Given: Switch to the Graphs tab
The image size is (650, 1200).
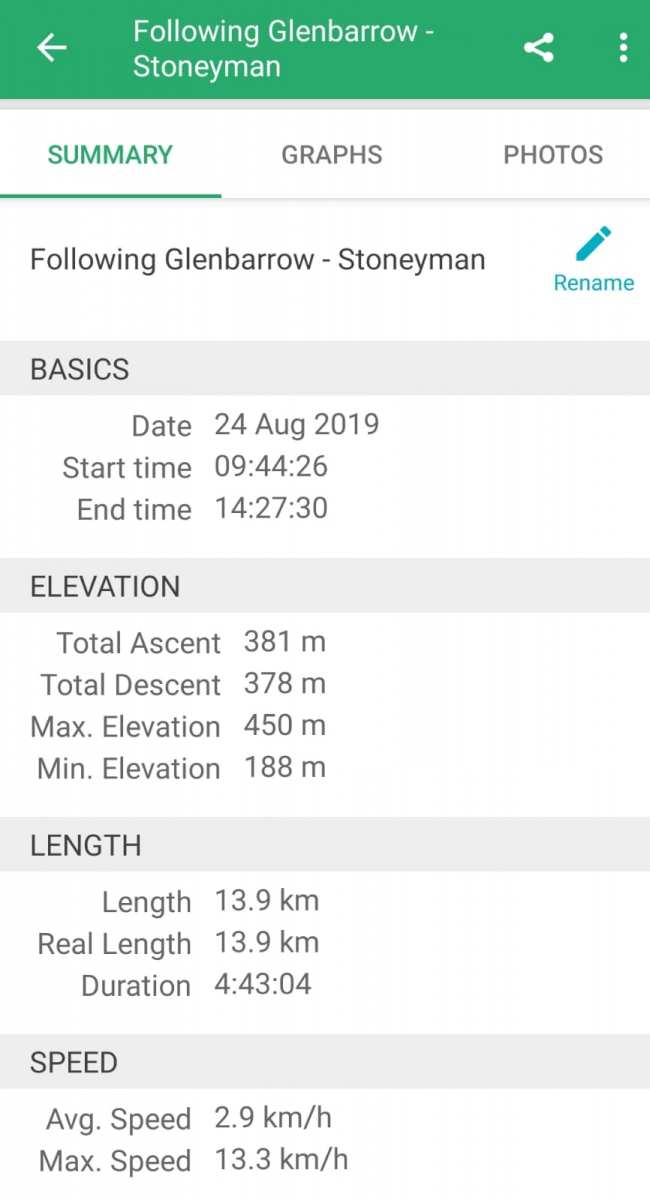Looking at the screenshot, I should pyautogui.click(x=332, y=155).
